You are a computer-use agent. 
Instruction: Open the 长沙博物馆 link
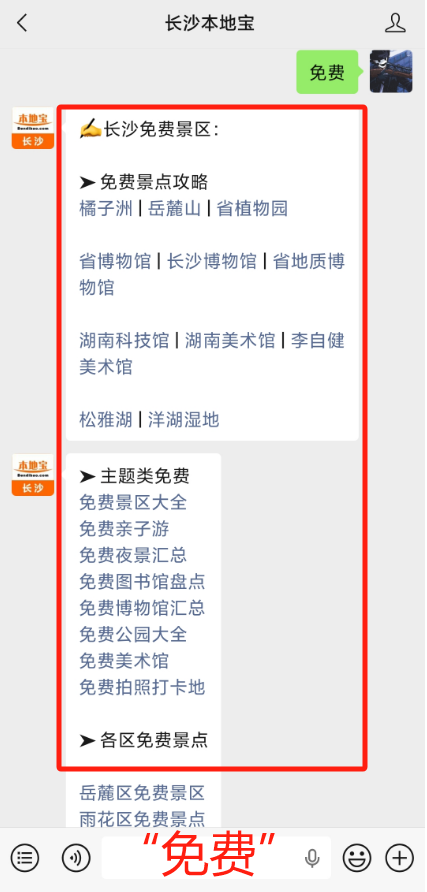[x=212, y=262]
